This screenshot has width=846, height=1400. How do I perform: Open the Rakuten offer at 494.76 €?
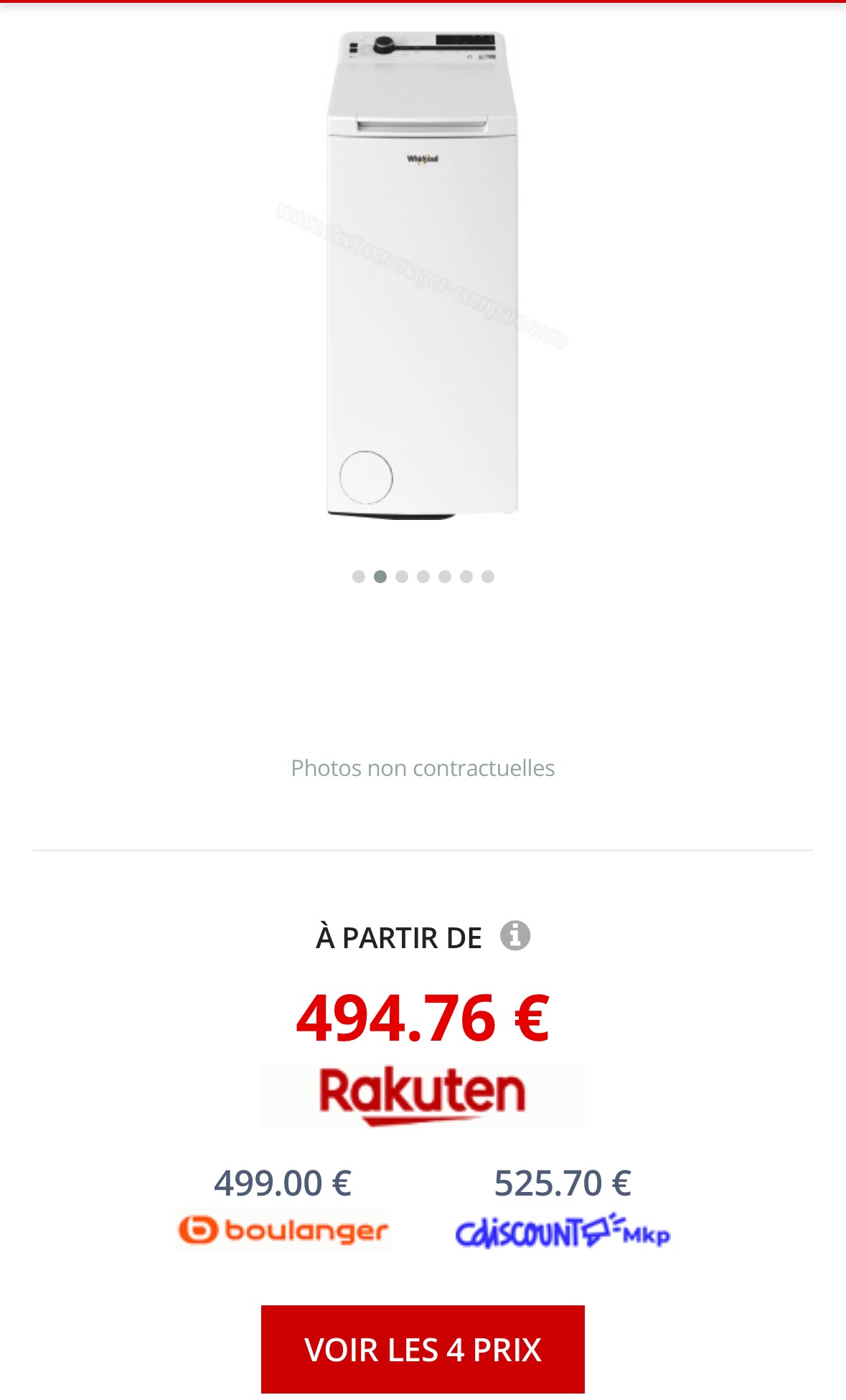[x=423, y=1095]
